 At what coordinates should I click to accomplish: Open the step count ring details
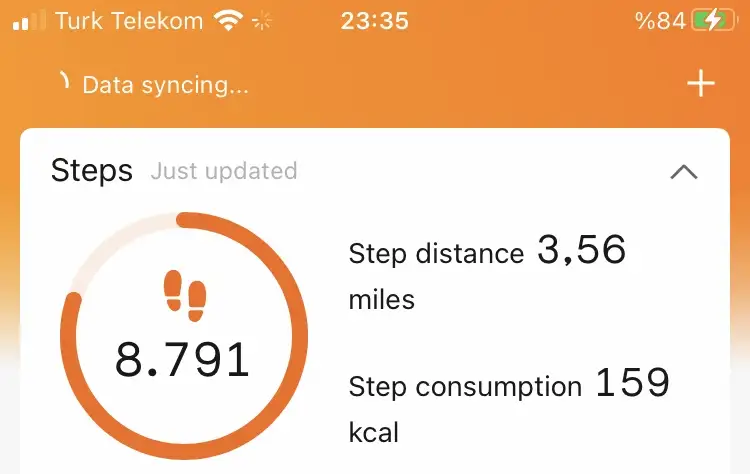click(183, 337)
